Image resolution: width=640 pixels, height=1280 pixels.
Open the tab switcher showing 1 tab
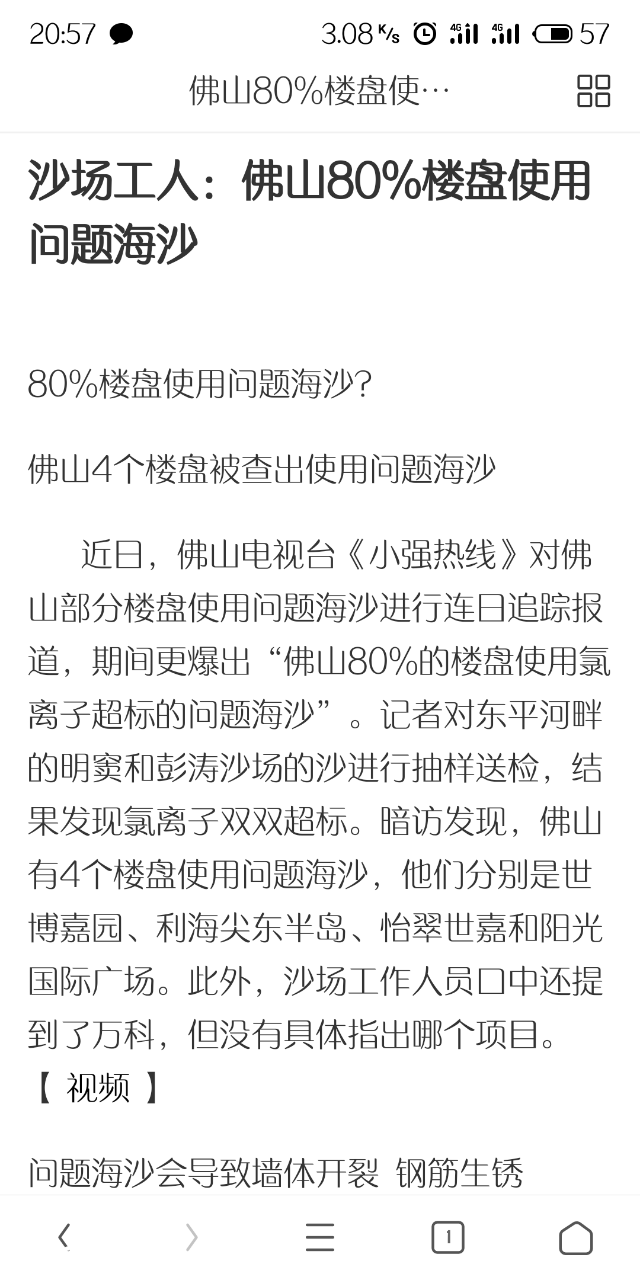448,1238
